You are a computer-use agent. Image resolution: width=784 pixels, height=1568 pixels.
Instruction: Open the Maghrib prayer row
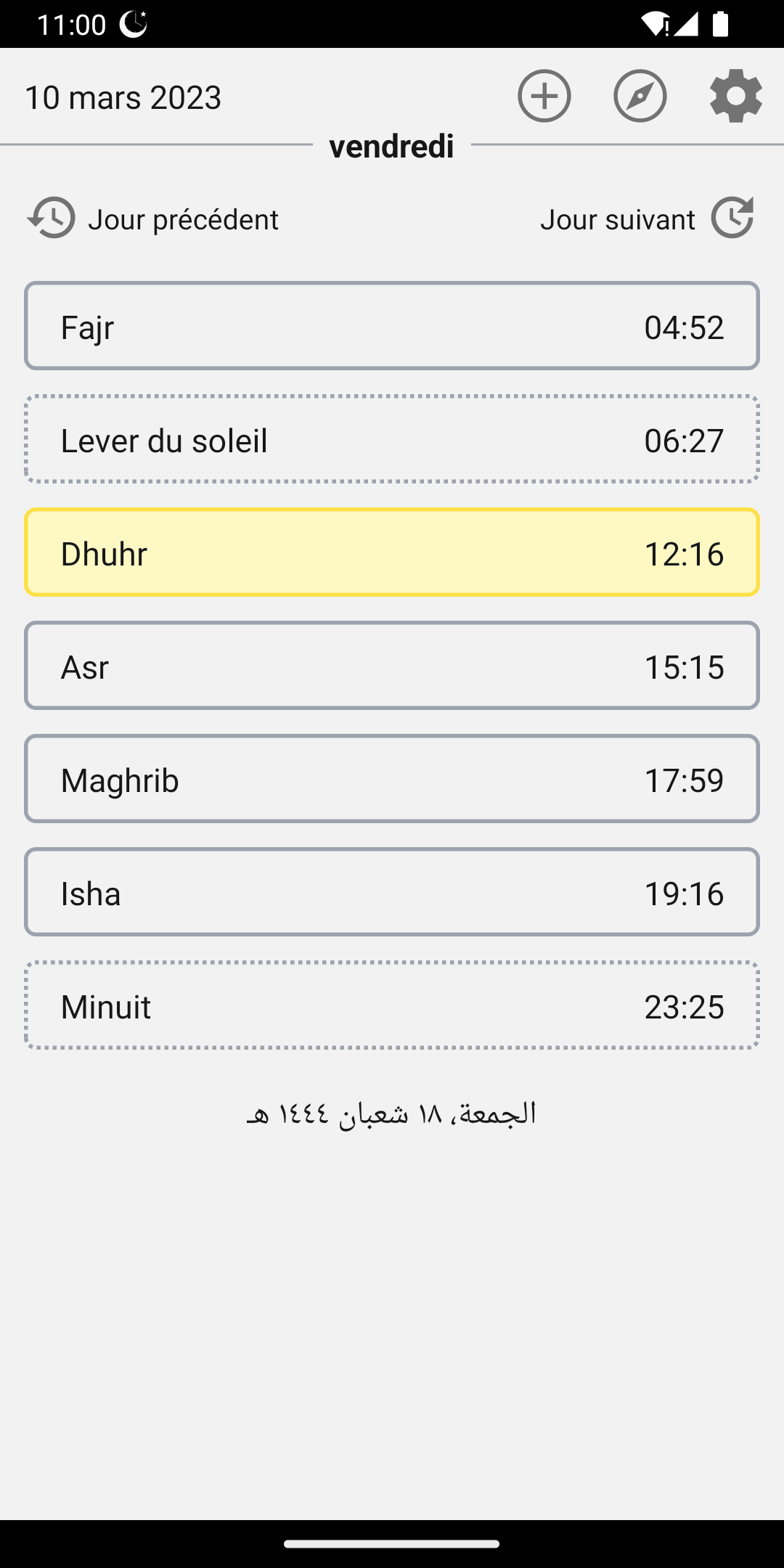coord(392,779)
